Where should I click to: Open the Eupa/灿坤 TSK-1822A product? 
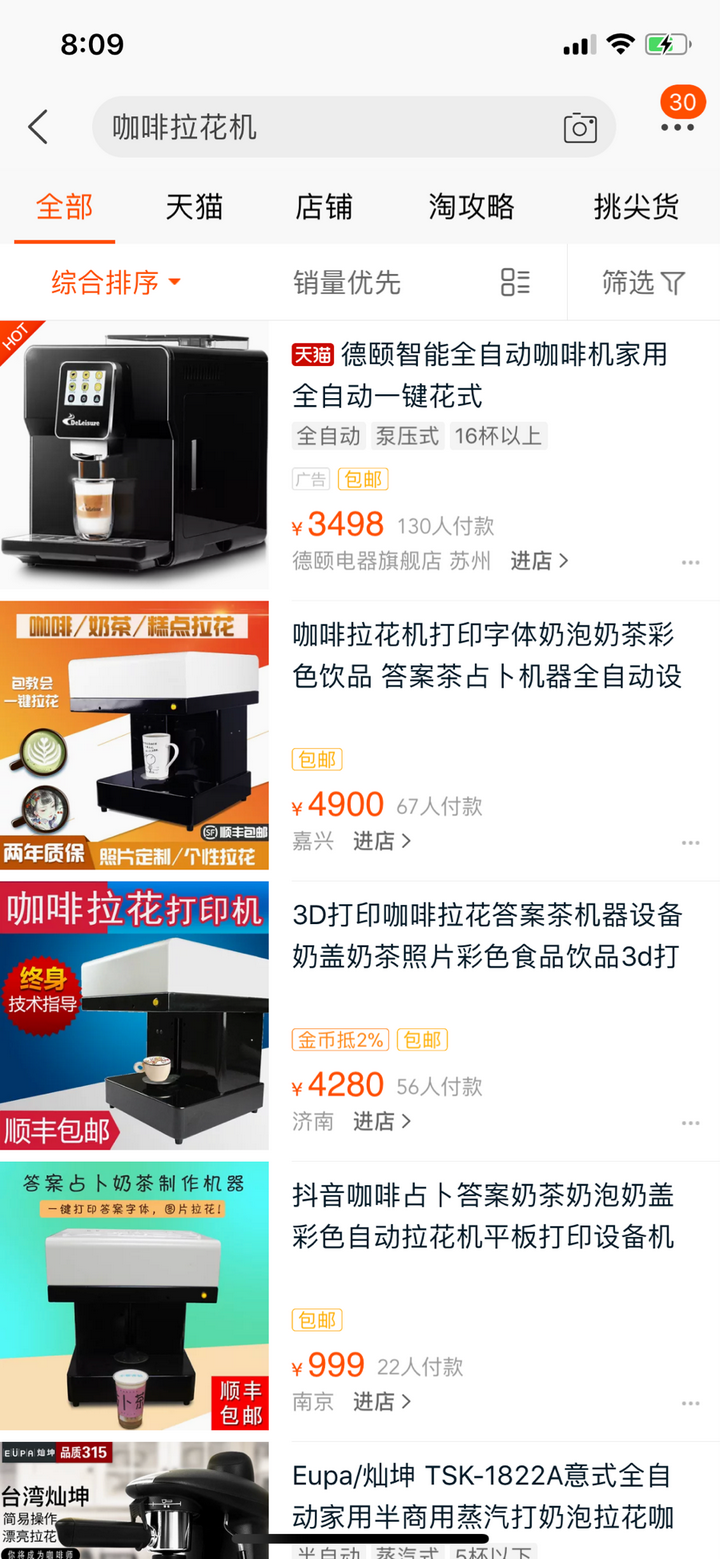[x=483, y=1496]
